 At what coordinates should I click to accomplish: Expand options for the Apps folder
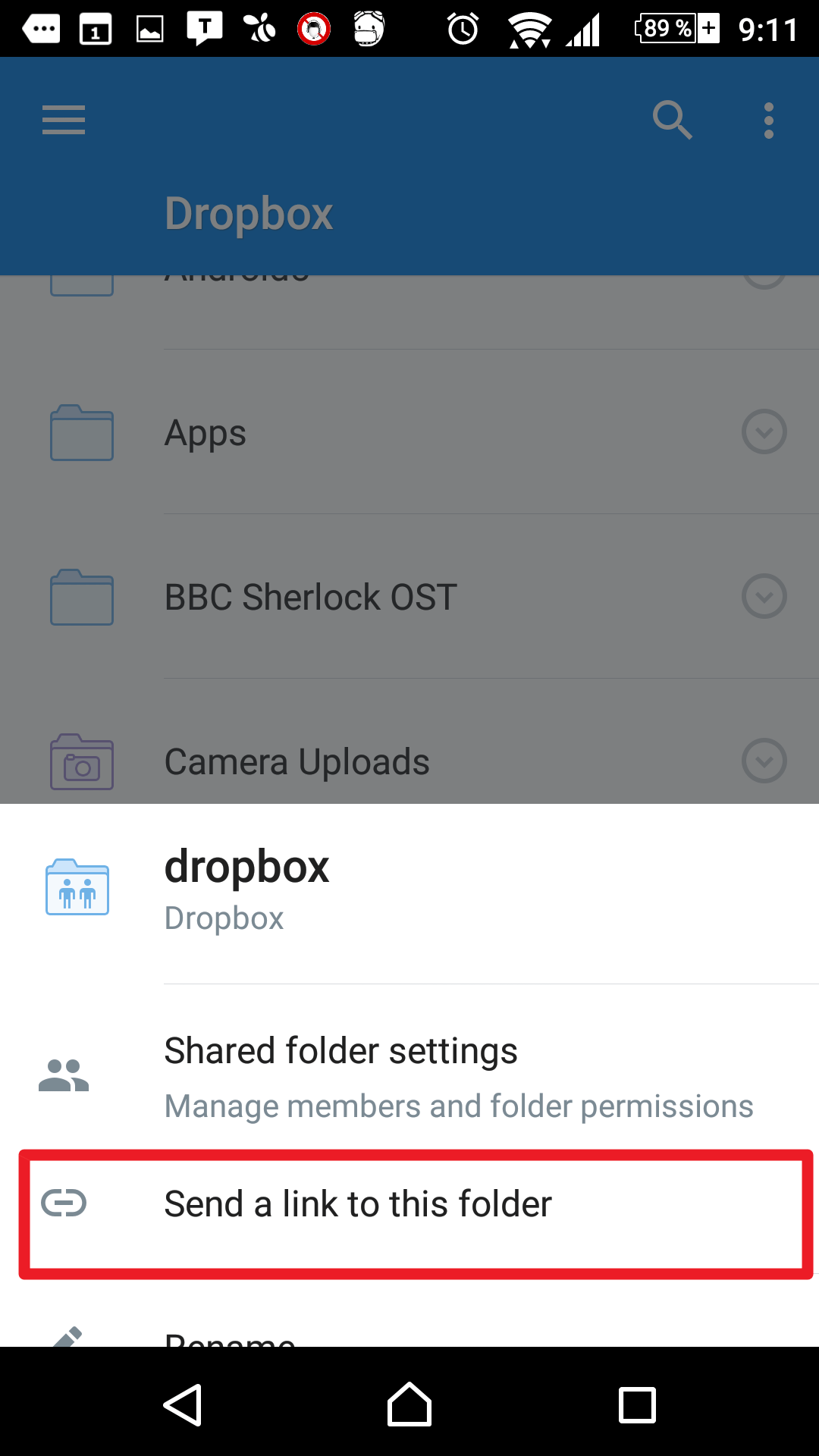click(764, 432)
